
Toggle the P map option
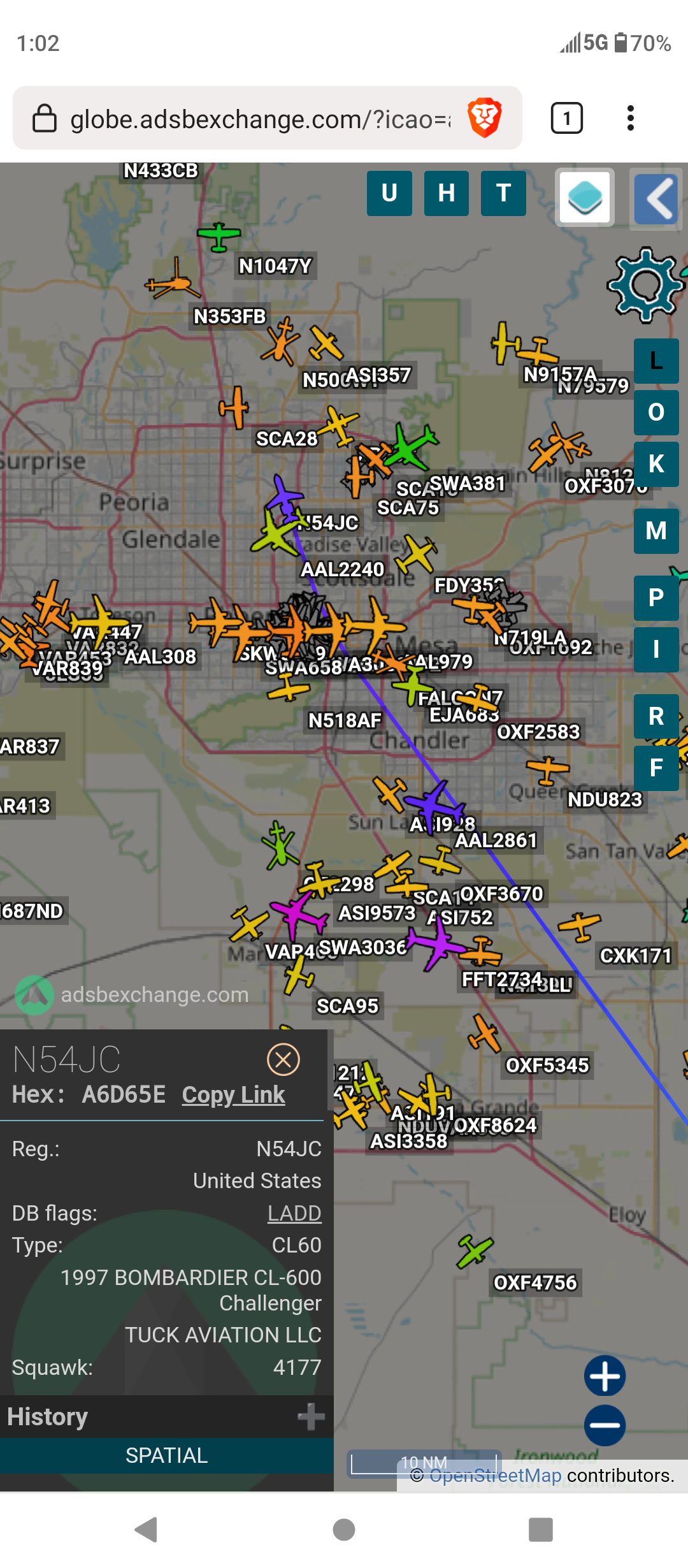click(656, 598)
